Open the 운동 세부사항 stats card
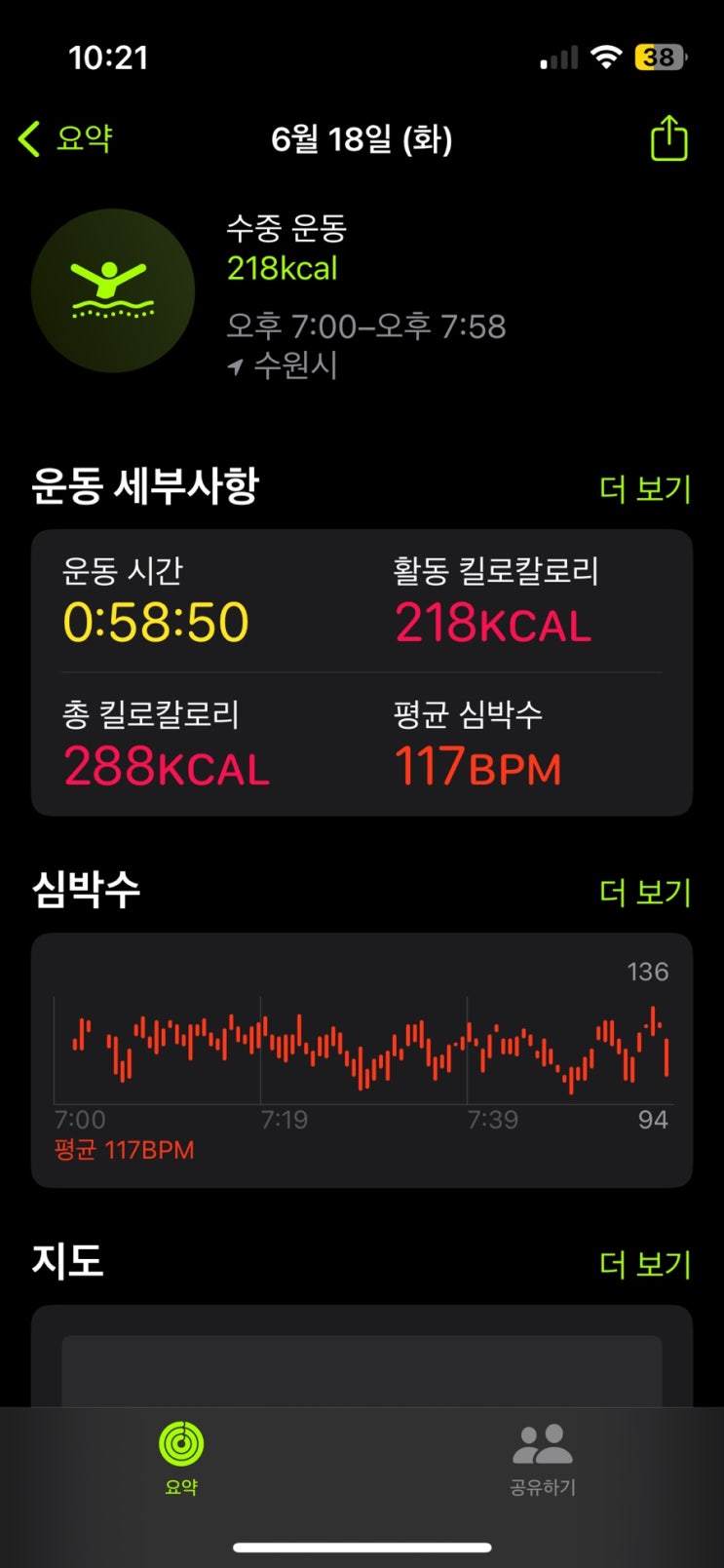Screen dimensions: 724x1568 point(362,672)
